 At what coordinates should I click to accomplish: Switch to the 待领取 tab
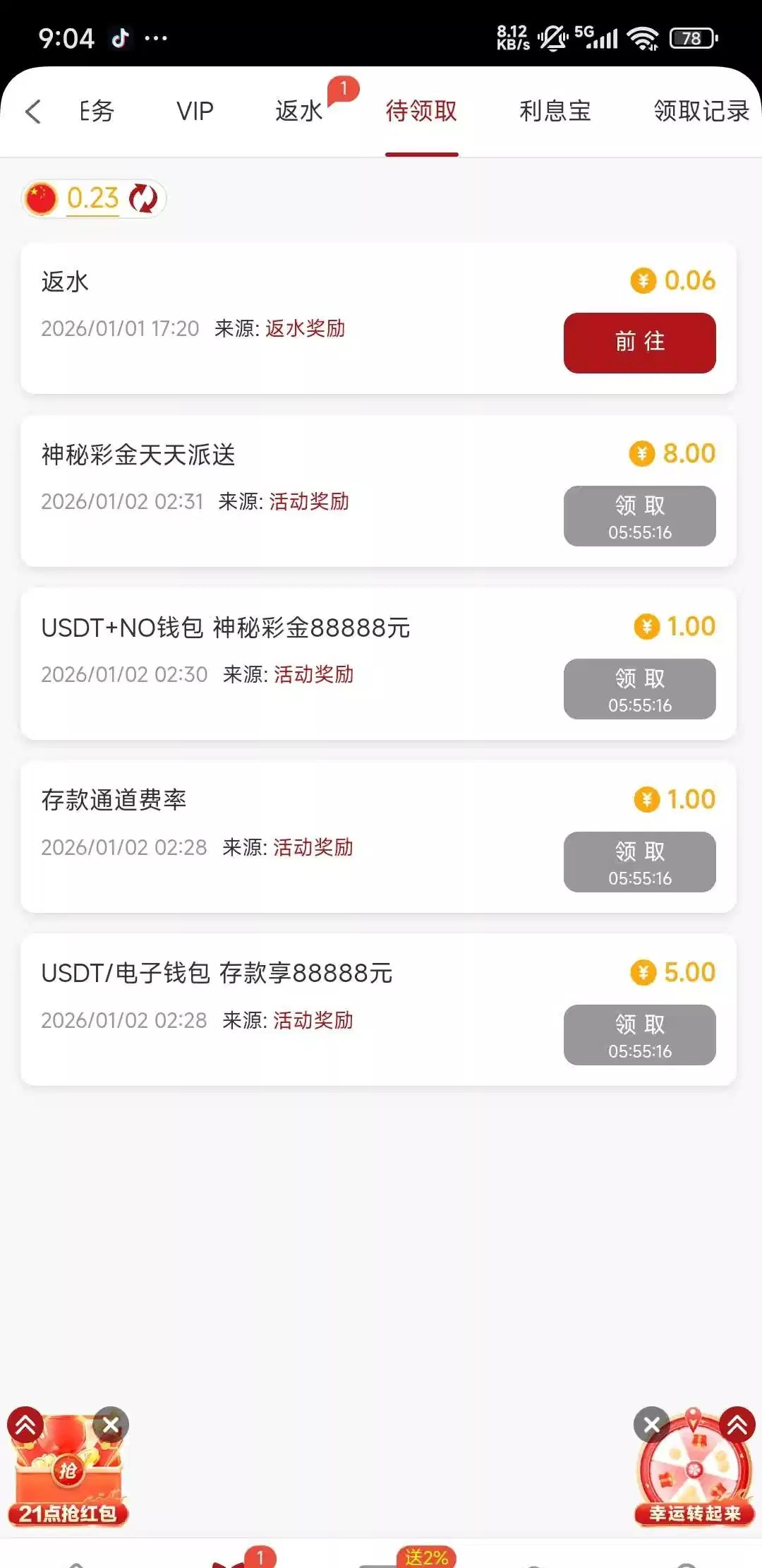421,112
